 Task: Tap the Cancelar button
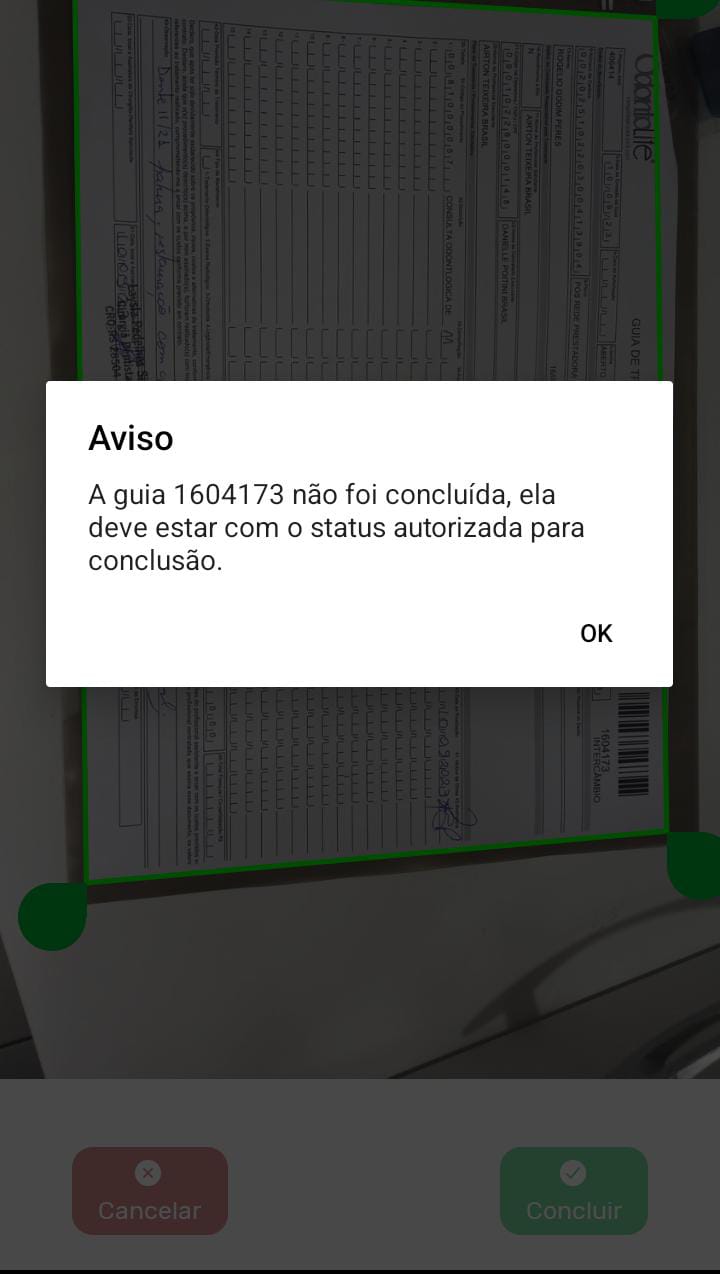pos(150,1190)
